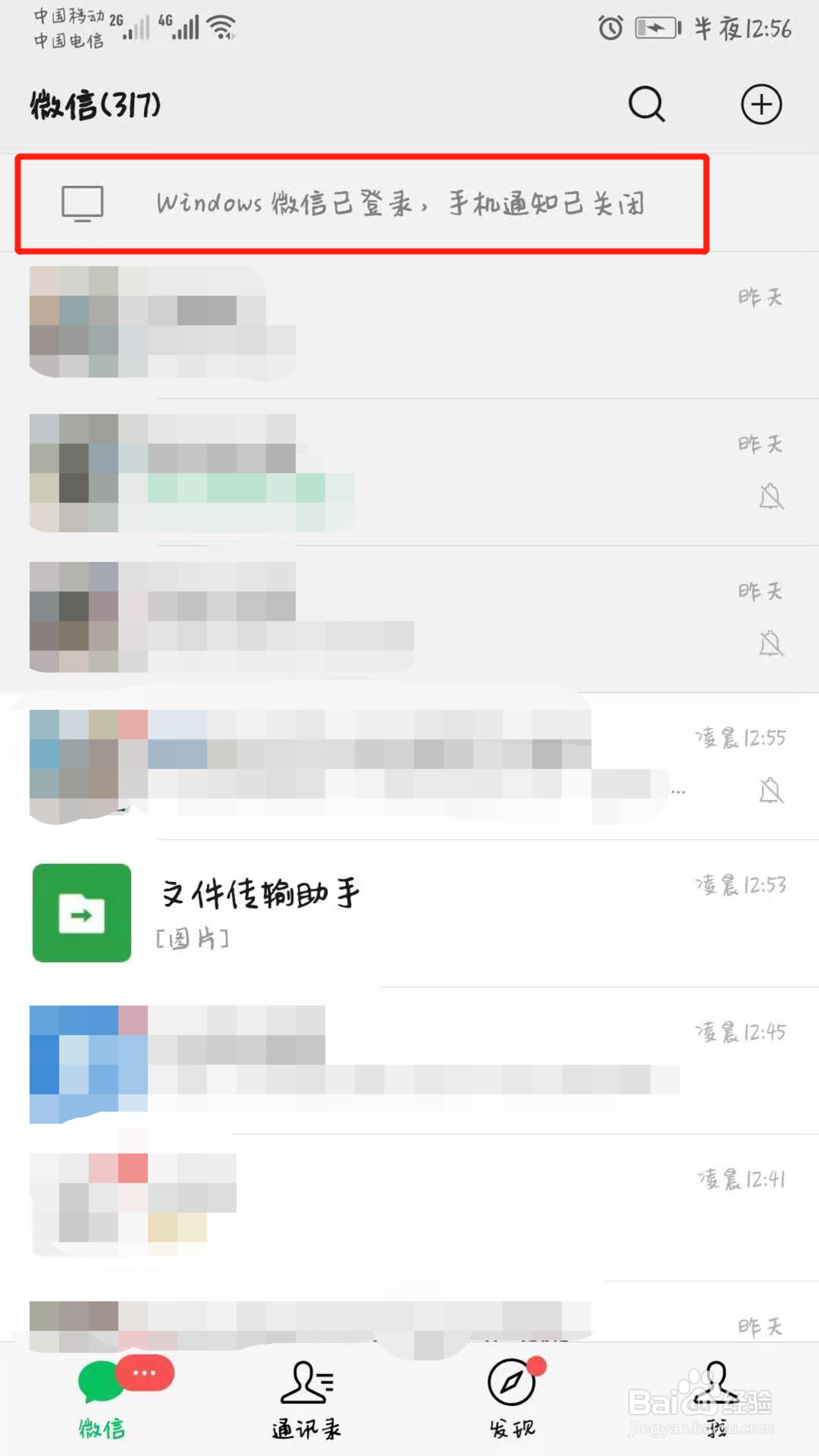Switch to the 通讯录 tab
This screenshot has height=1456, width=819.
pyautogui.click(x=305, y=1402)
